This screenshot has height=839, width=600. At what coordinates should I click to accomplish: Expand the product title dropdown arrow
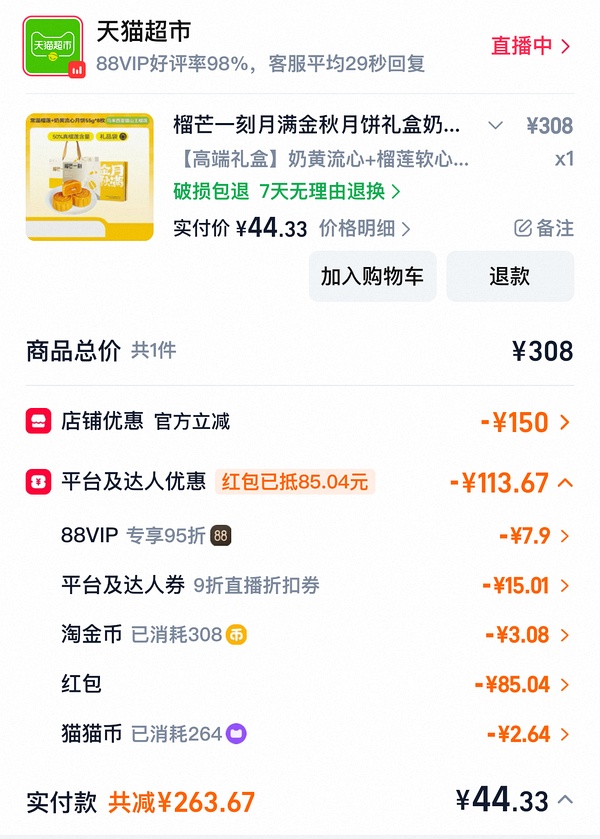[x=496, y=126]
